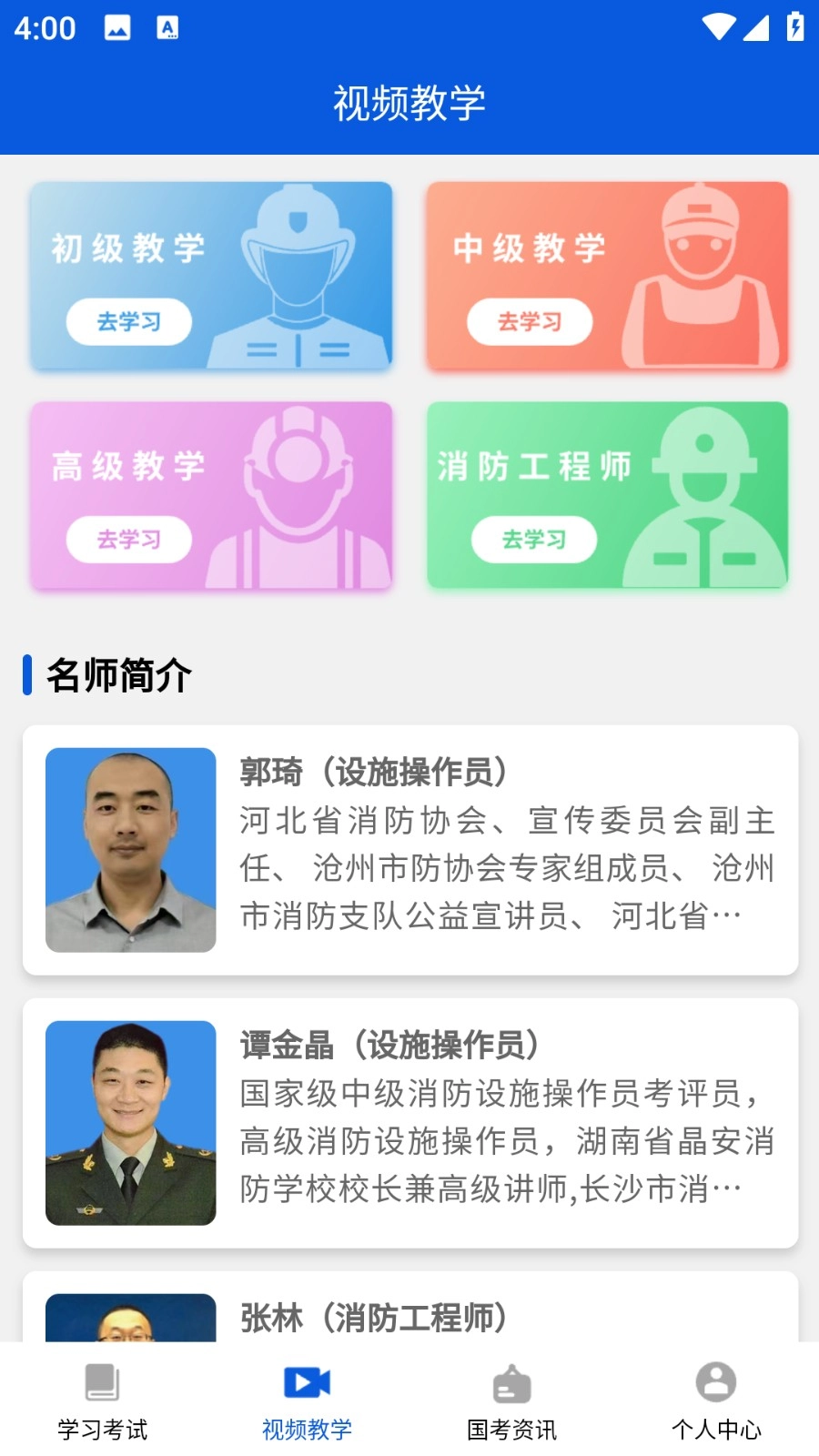The width and height of the screenshot is (819, 1456).
Task: Open 初级教学 lessons with its 去学习 button
Action: [128, 322]
